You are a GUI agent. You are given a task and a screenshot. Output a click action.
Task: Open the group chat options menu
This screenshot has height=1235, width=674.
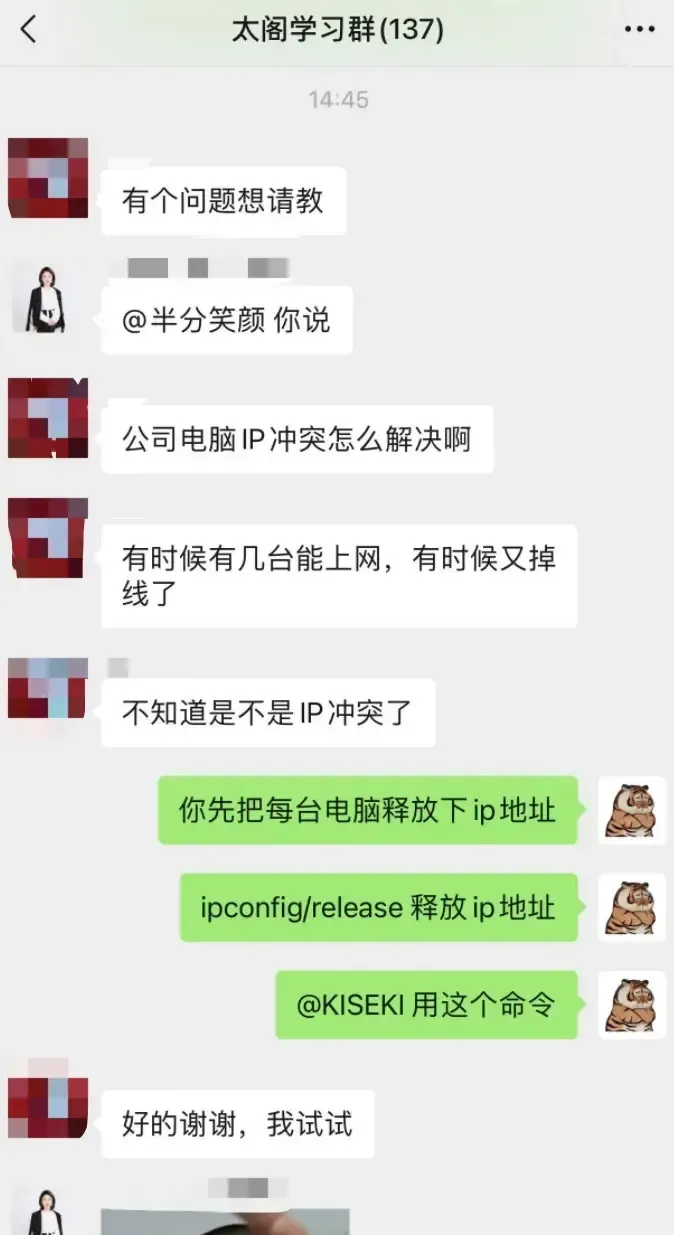tap(639, 30)
